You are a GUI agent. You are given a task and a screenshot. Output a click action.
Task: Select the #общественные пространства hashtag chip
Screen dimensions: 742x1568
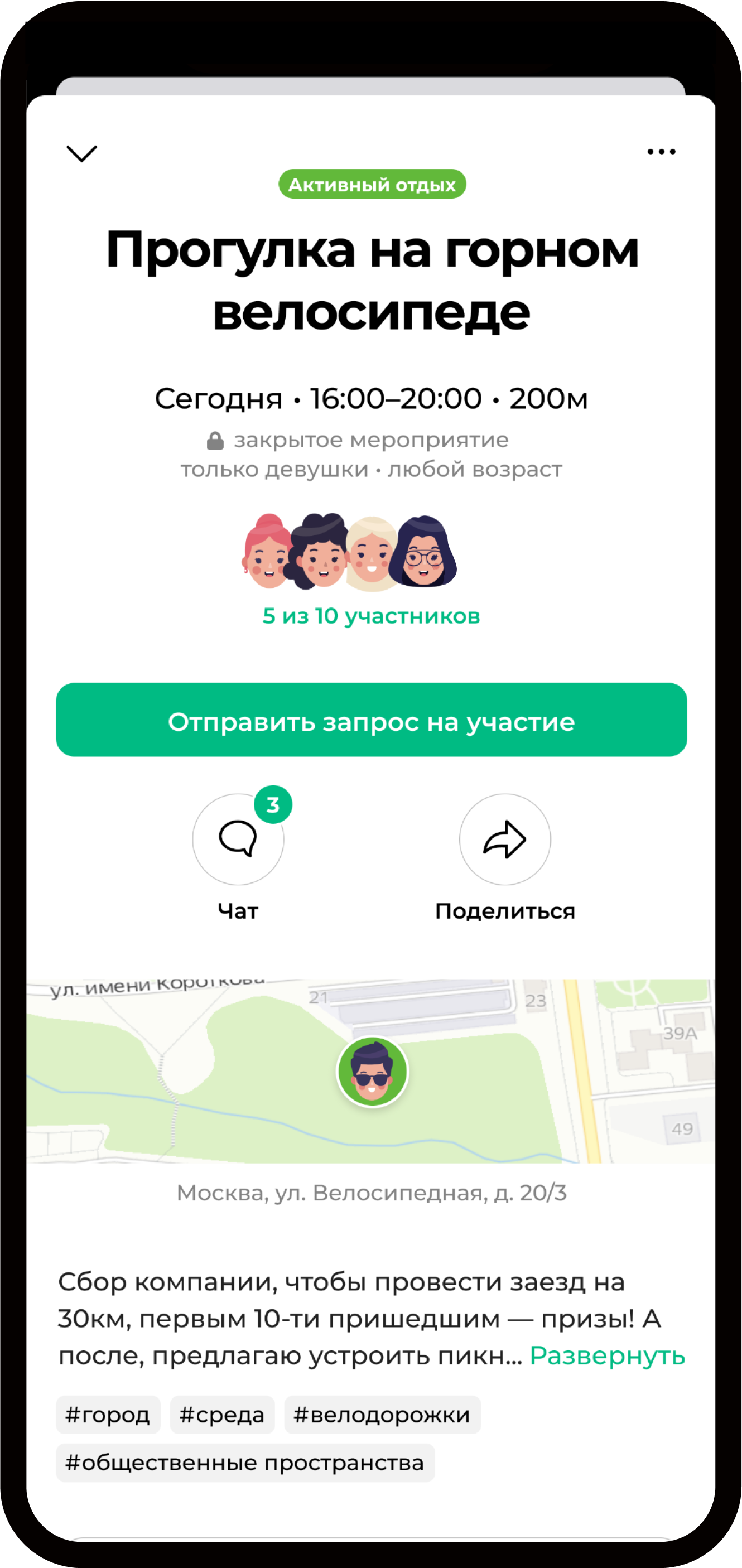(245, 1462)
